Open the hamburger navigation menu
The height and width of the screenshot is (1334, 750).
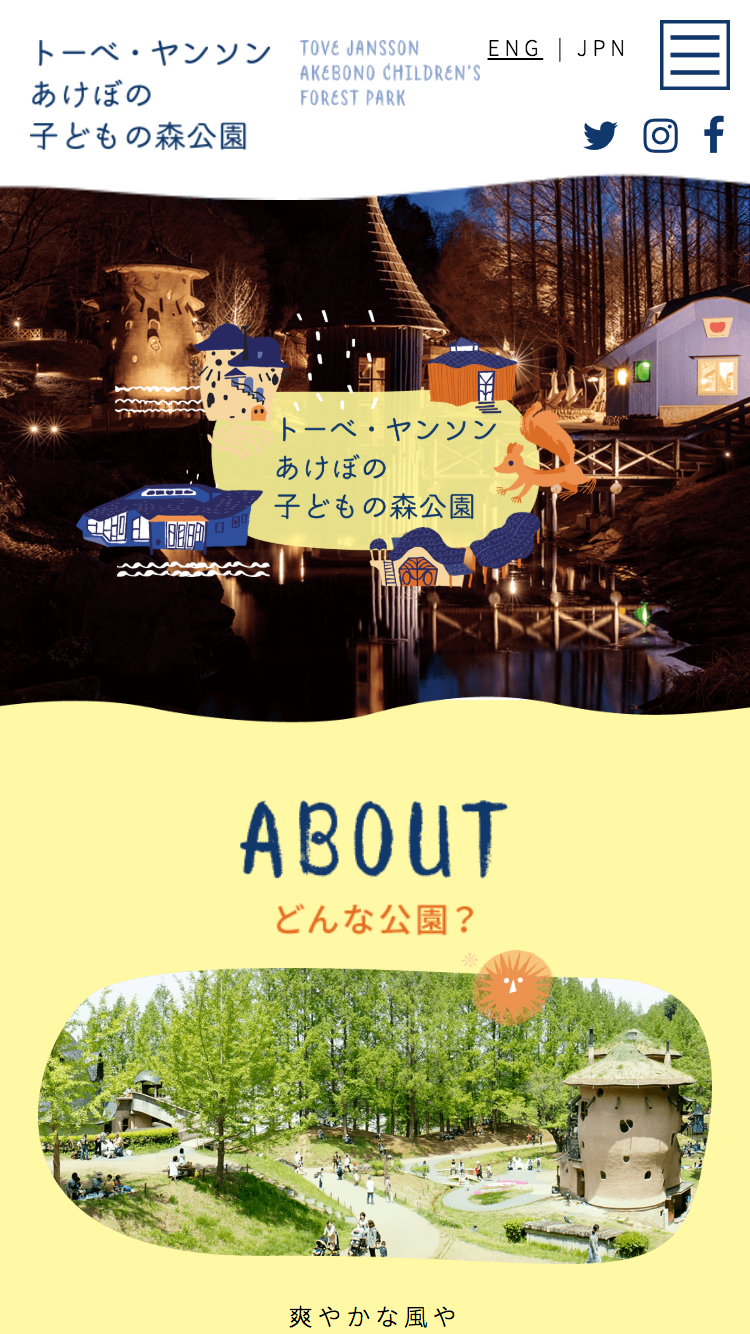tap(694, 55)
